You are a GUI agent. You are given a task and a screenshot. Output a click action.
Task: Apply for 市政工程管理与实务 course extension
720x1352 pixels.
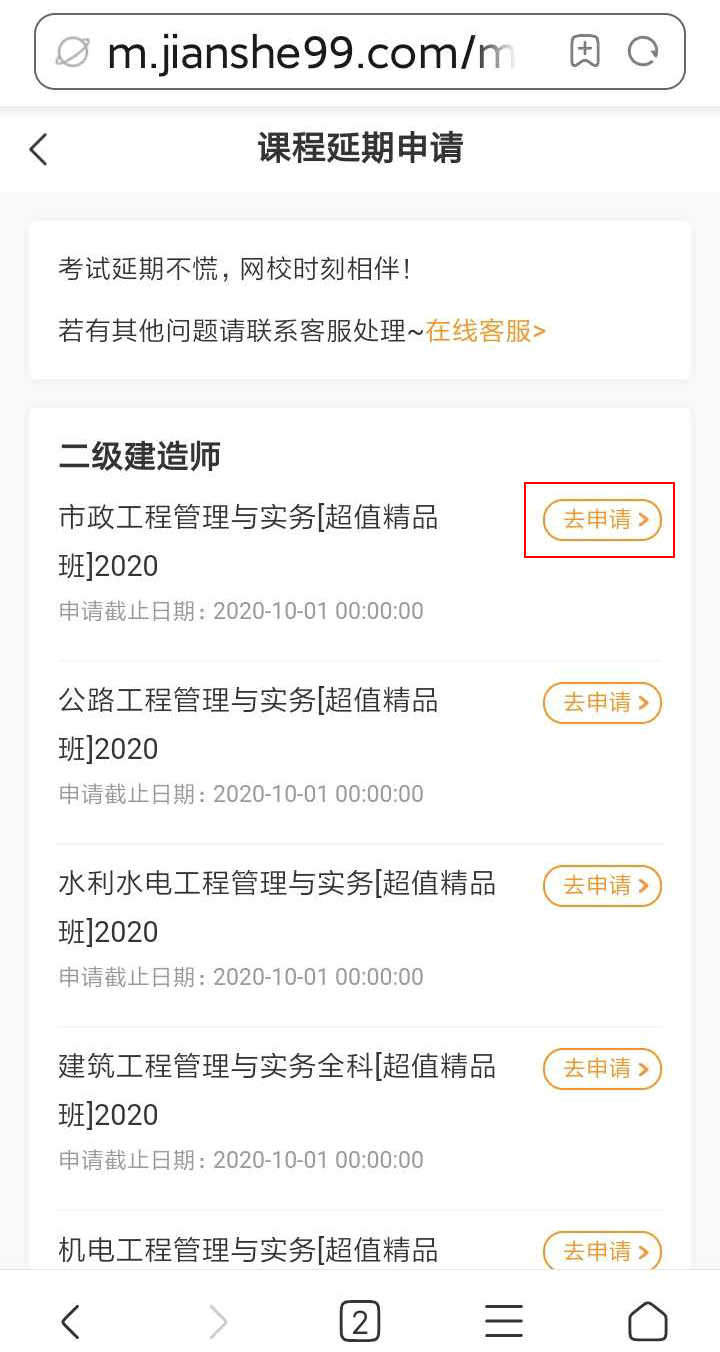pos(601,520)
